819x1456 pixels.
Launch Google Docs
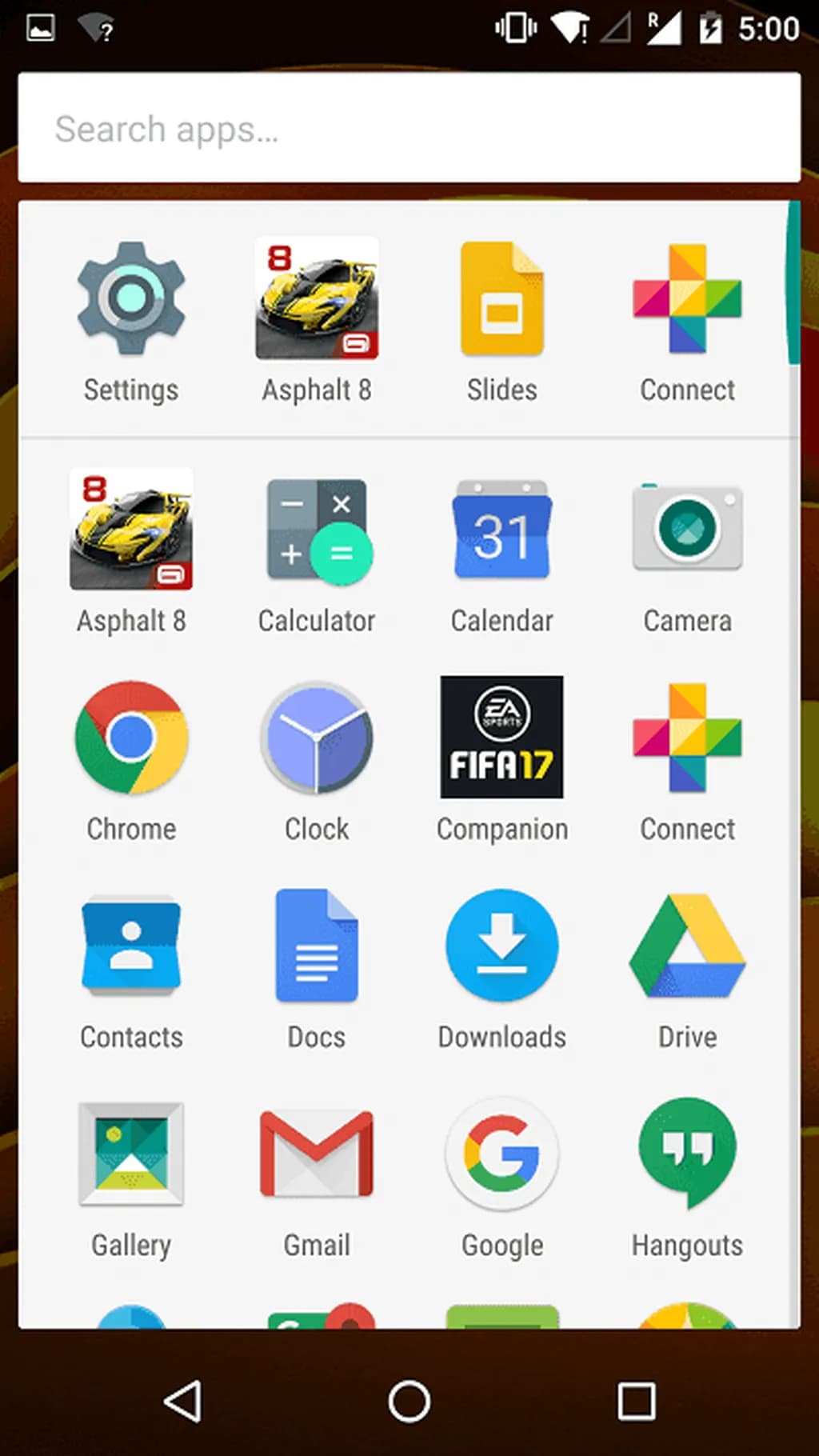[317, 946]
